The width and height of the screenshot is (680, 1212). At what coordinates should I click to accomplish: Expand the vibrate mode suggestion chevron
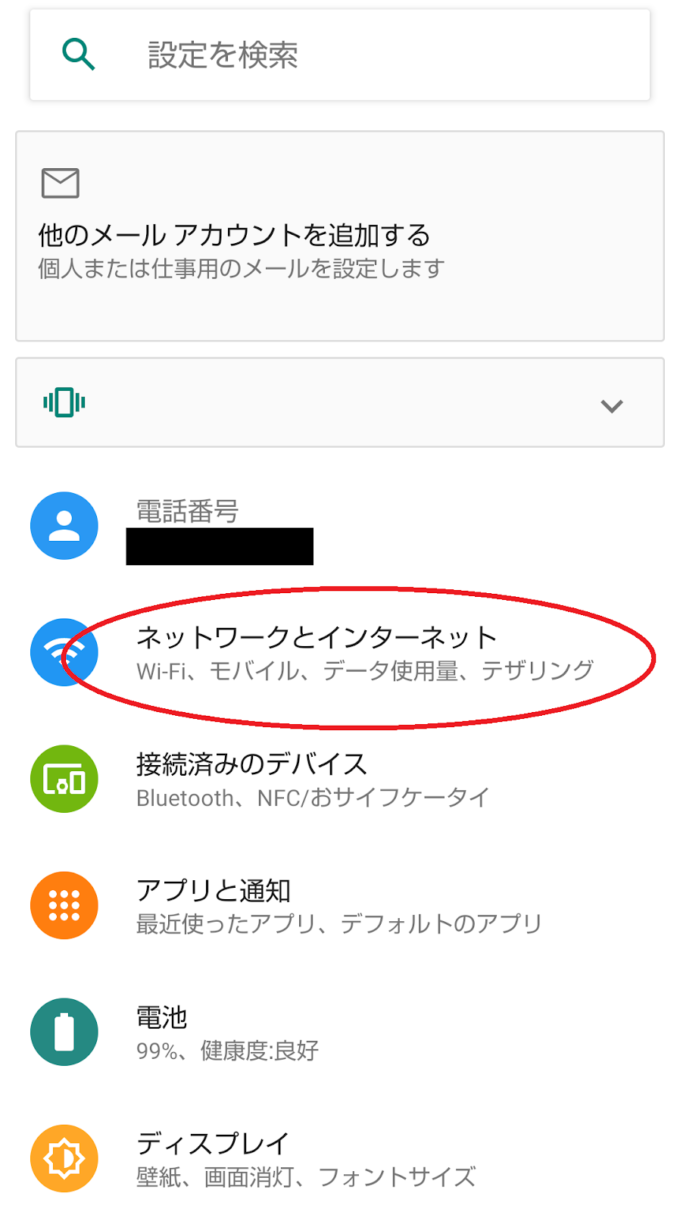[x=611, y=405]
